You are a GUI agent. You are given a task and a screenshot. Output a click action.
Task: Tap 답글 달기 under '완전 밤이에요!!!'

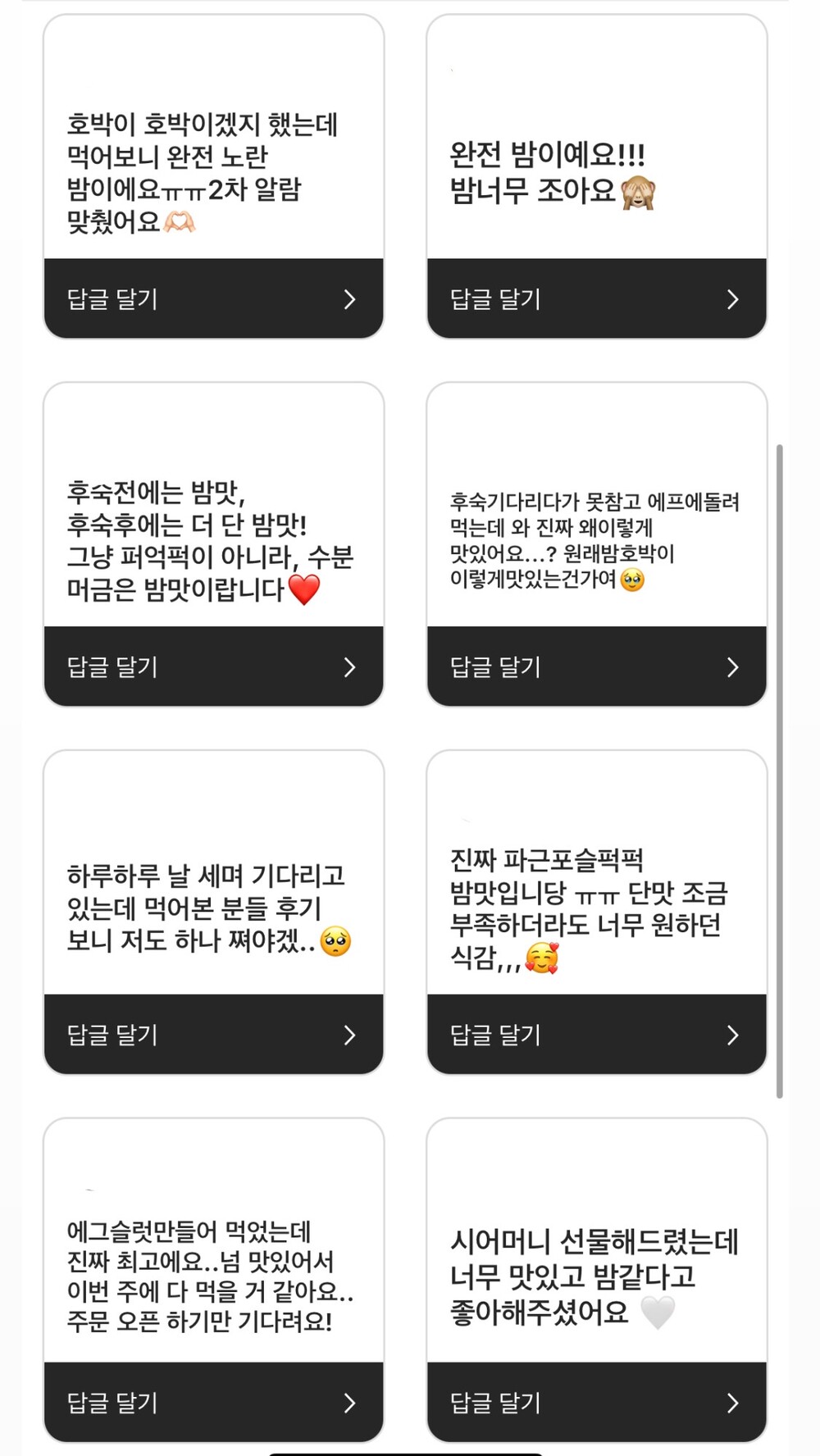pos(596,298)
